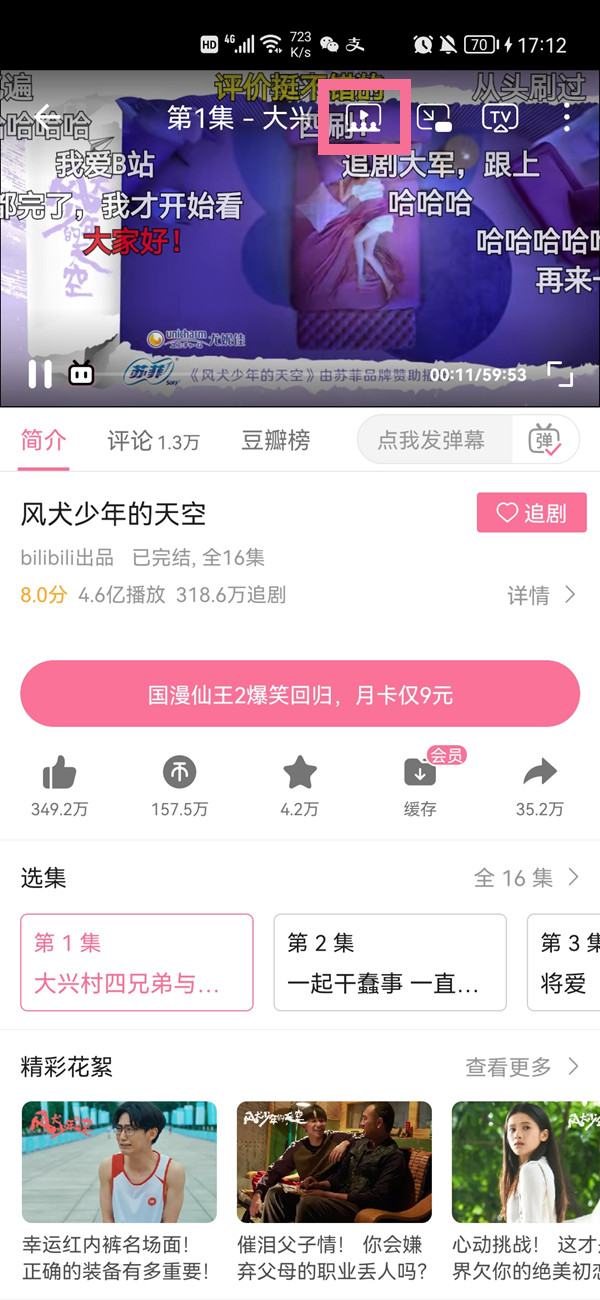
Task: Switch to the 评论 tab
Action: tap(153, 441)
